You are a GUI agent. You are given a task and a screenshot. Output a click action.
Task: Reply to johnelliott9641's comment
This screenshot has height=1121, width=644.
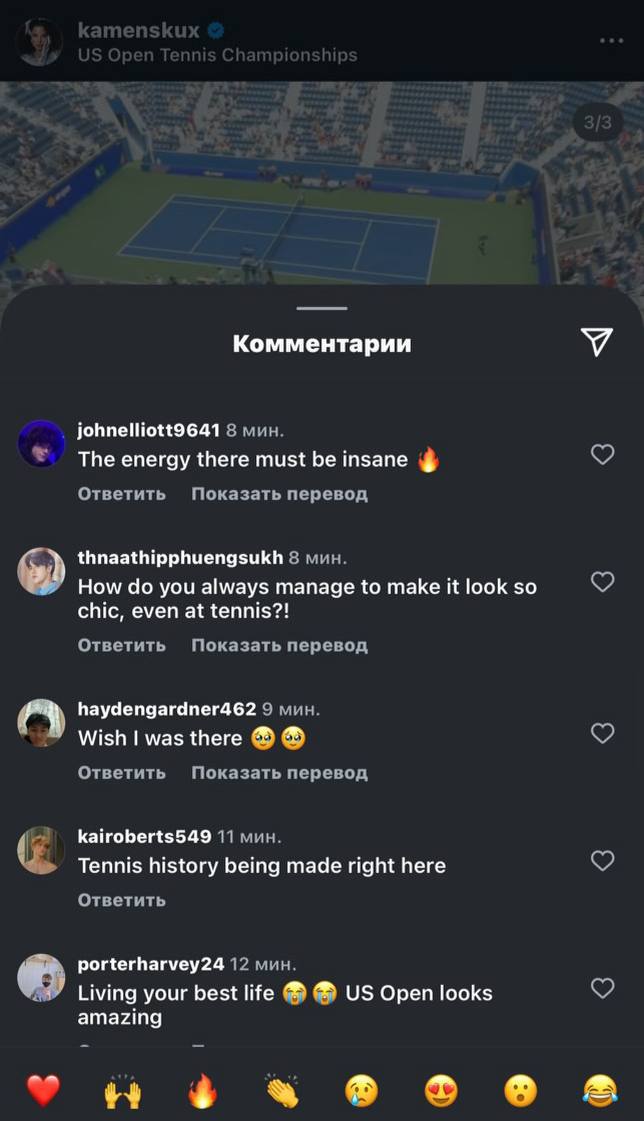pos(121,494)
